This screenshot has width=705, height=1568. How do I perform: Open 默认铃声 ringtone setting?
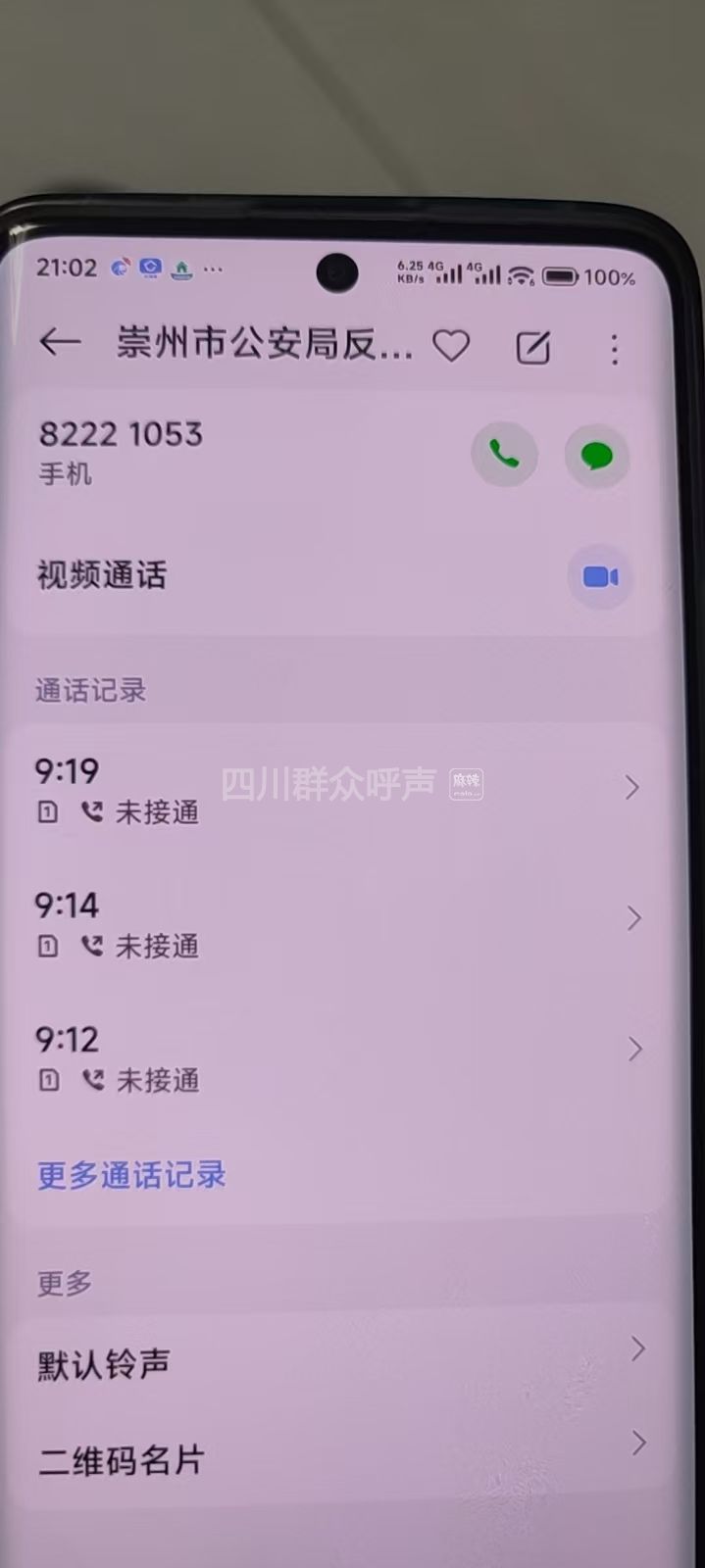333,1362
